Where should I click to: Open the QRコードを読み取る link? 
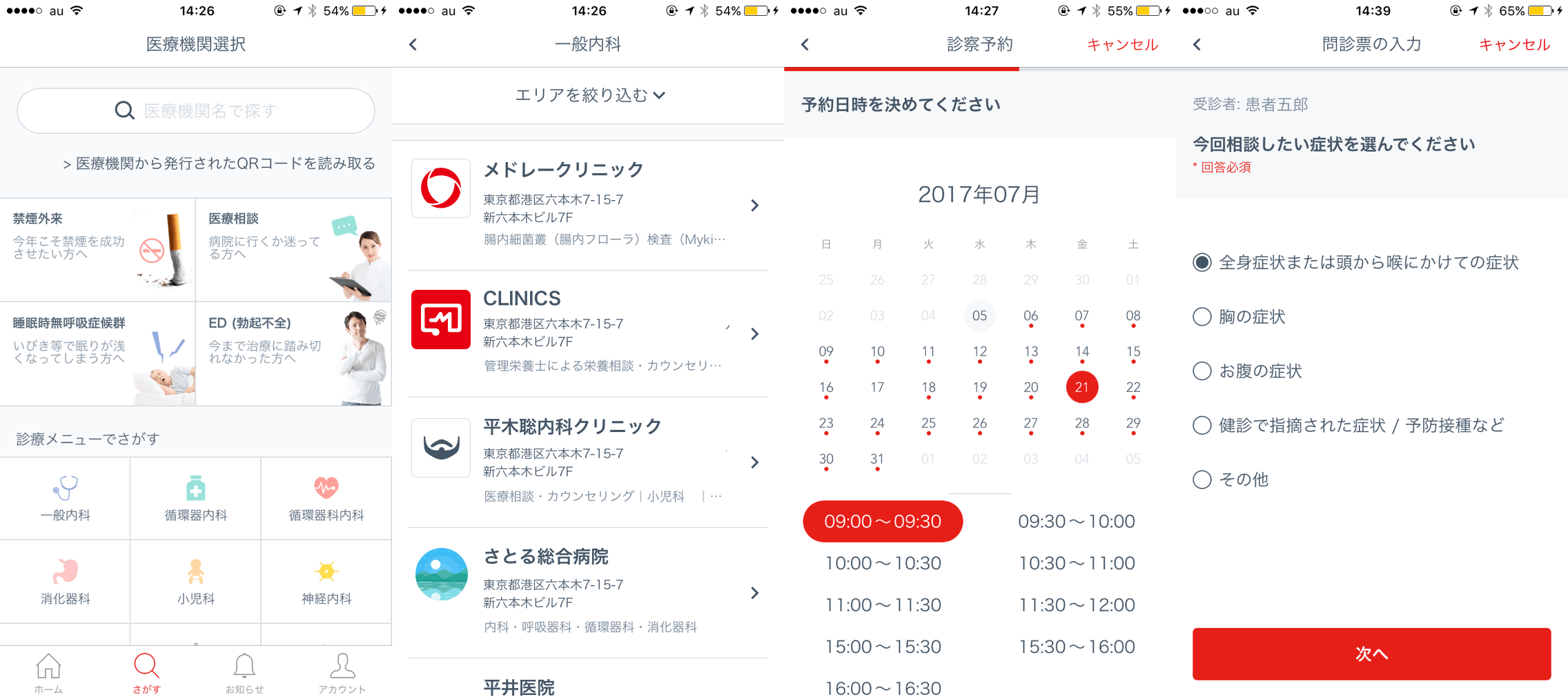(219, 164)
